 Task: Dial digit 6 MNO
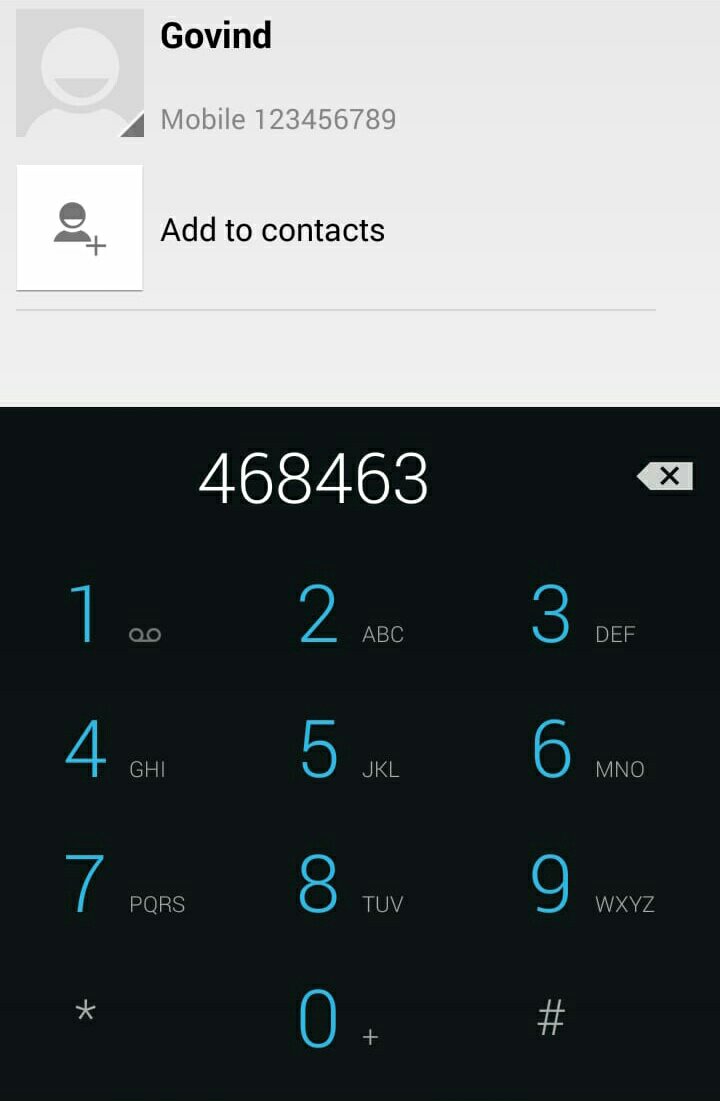(x=582, y=751)
